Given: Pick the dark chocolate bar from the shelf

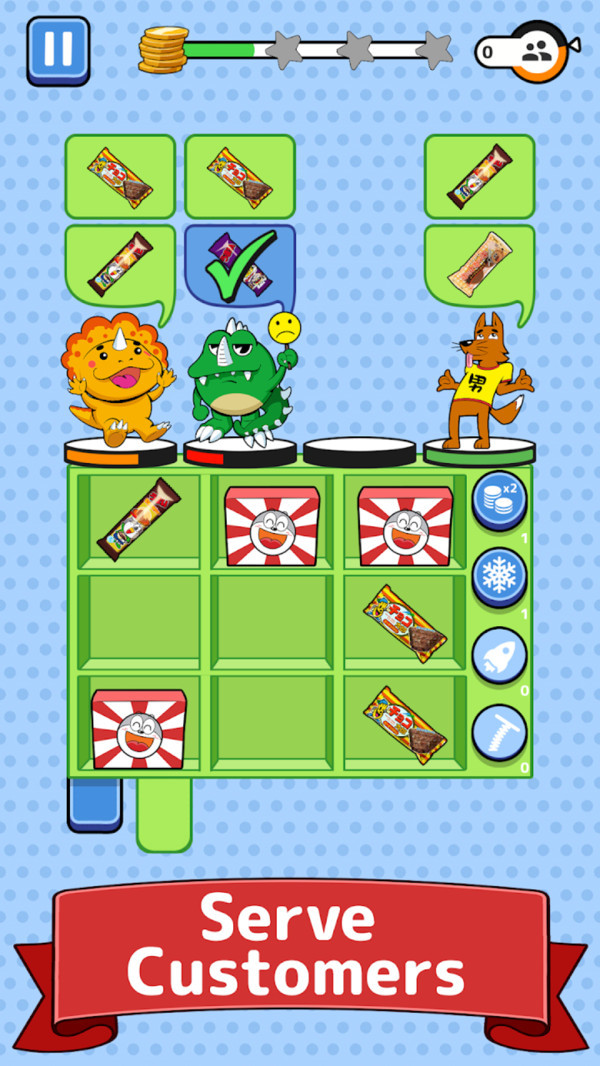Looking at the screenshot, I should 138,518.
